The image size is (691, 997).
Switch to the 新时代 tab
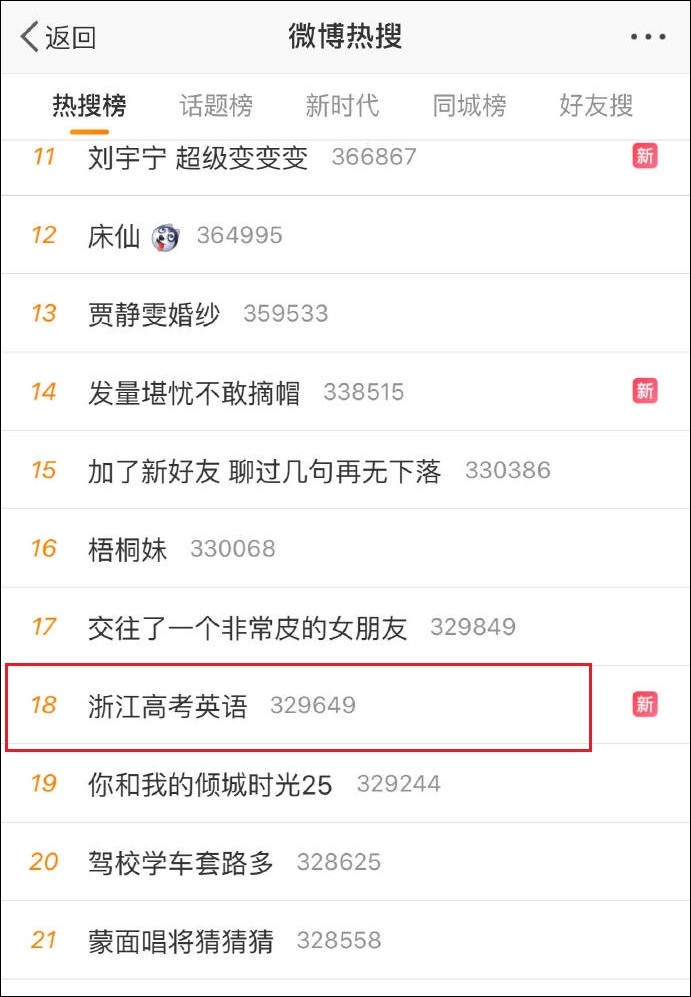pos(342,105)
